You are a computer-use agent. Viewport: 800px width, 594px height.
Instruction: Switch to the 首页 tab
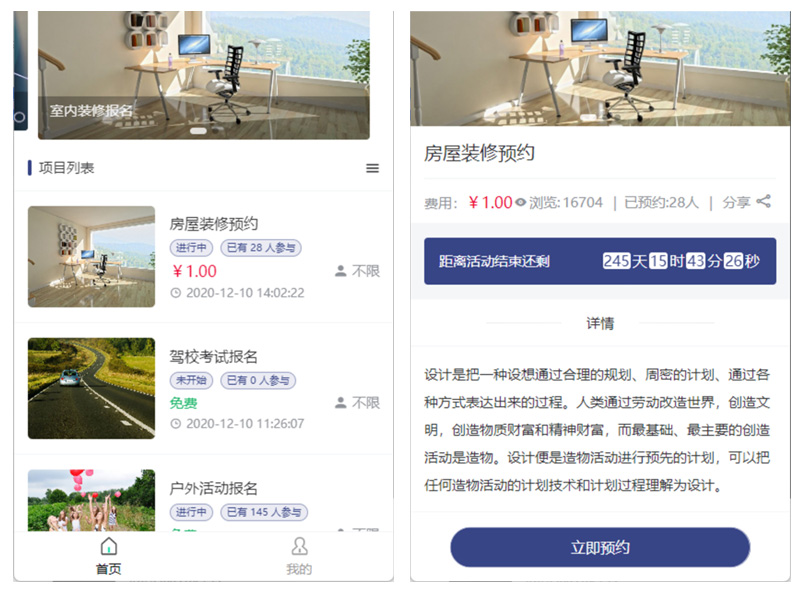(108, 556)
